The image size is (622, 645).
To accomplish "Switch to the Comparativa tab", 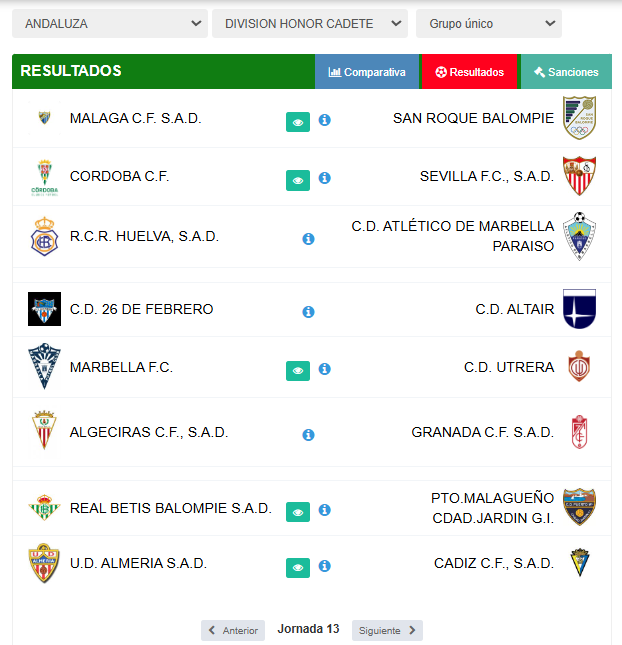I will (x=367, y=72).
